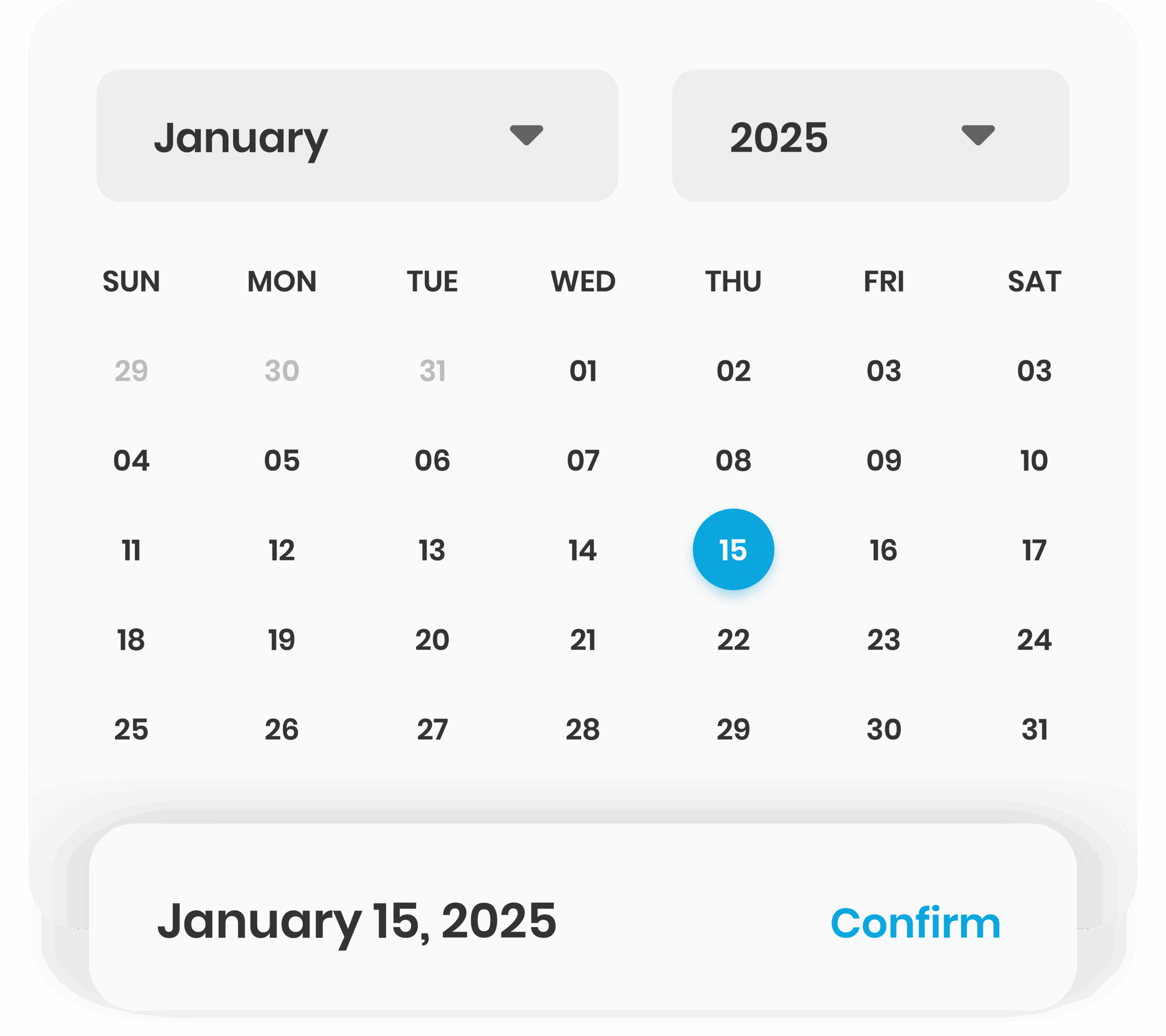This screenshot has height=1036, width=1166.
Task: Choose date 08 on the calendar
Action: 733,460
